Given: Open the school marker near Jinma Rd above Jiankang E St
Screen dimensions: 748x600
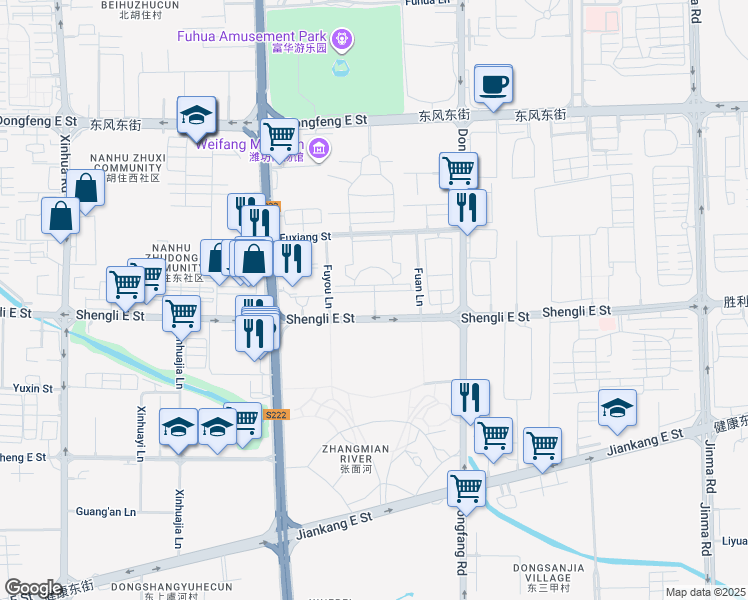Looking at the screenshot, I should [618, 407].
